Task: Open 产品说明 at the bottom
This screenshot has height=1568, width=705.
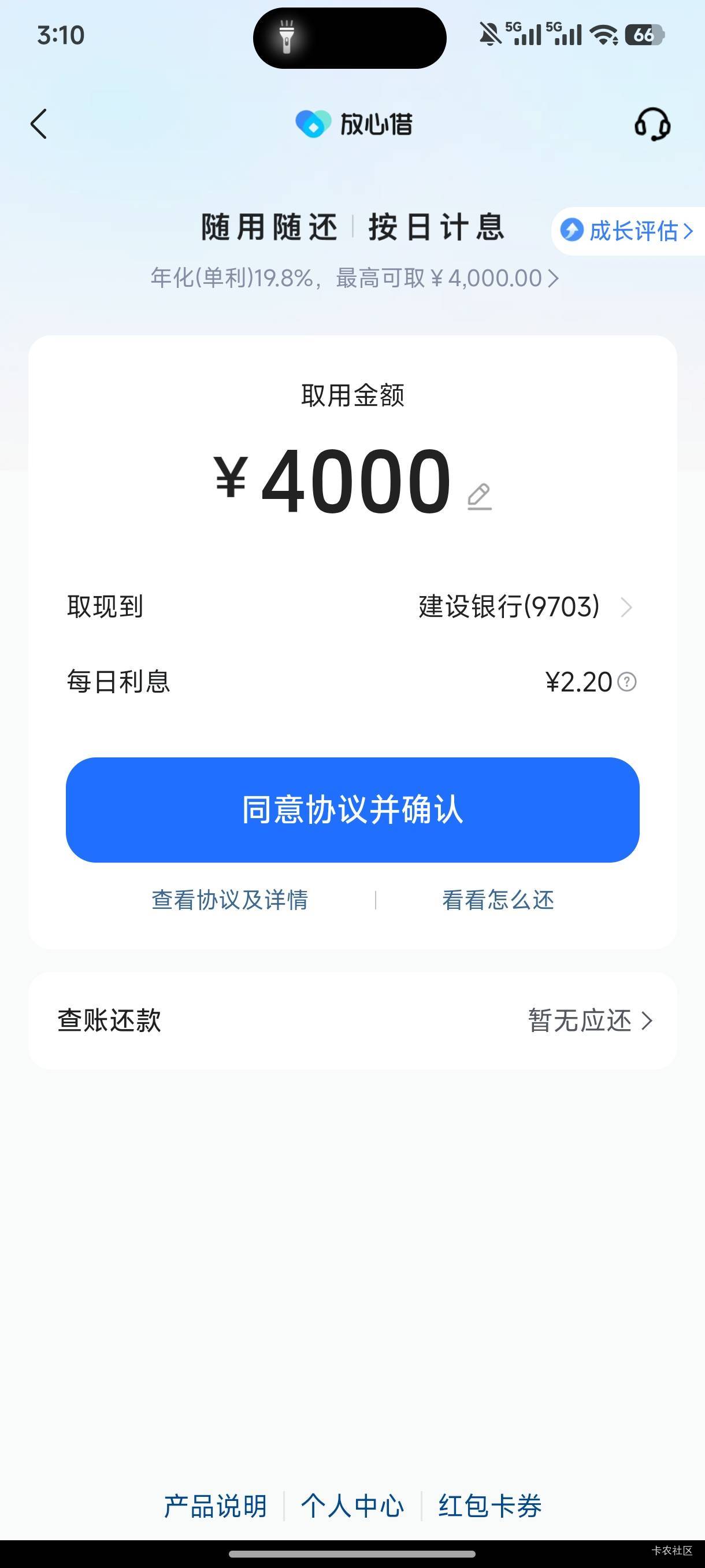Action: 216,1506
